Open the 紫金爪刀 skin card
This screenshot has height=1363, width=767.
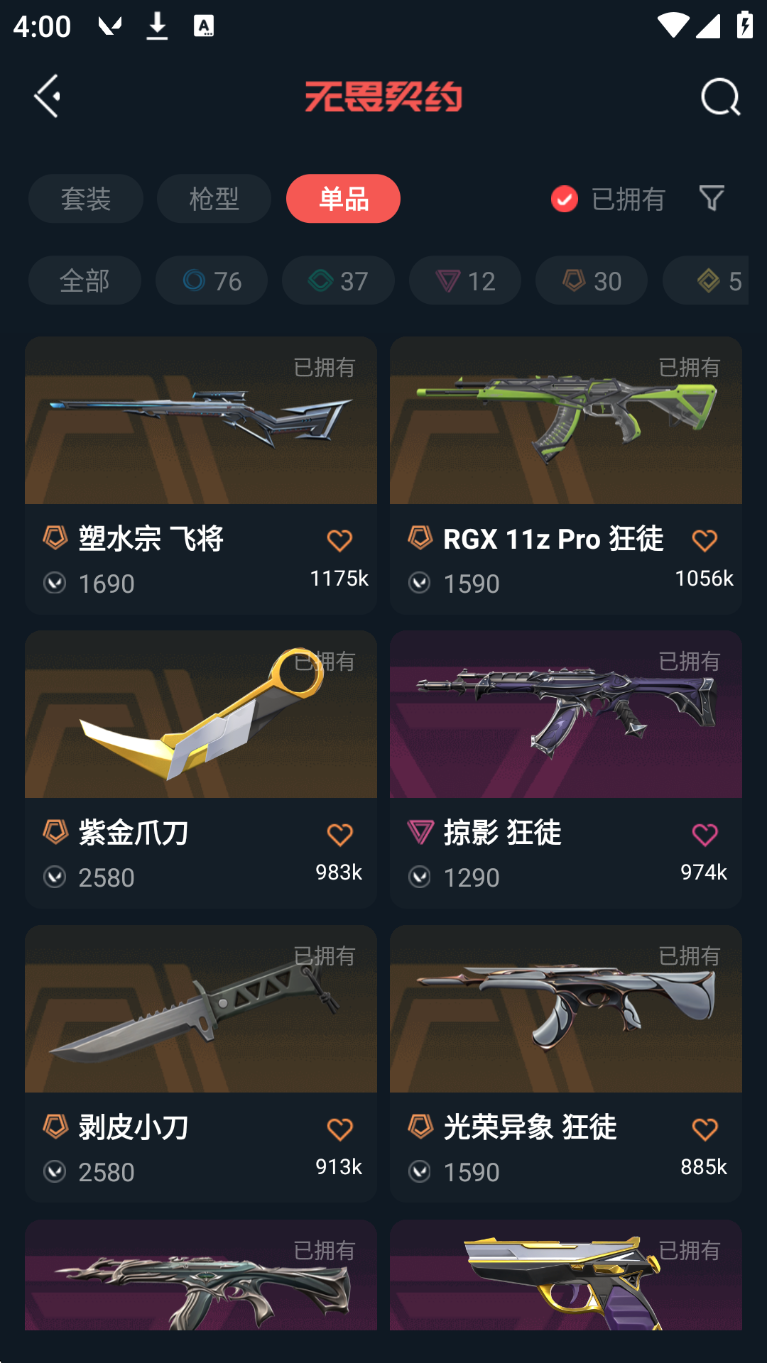[x=201, y=769]
